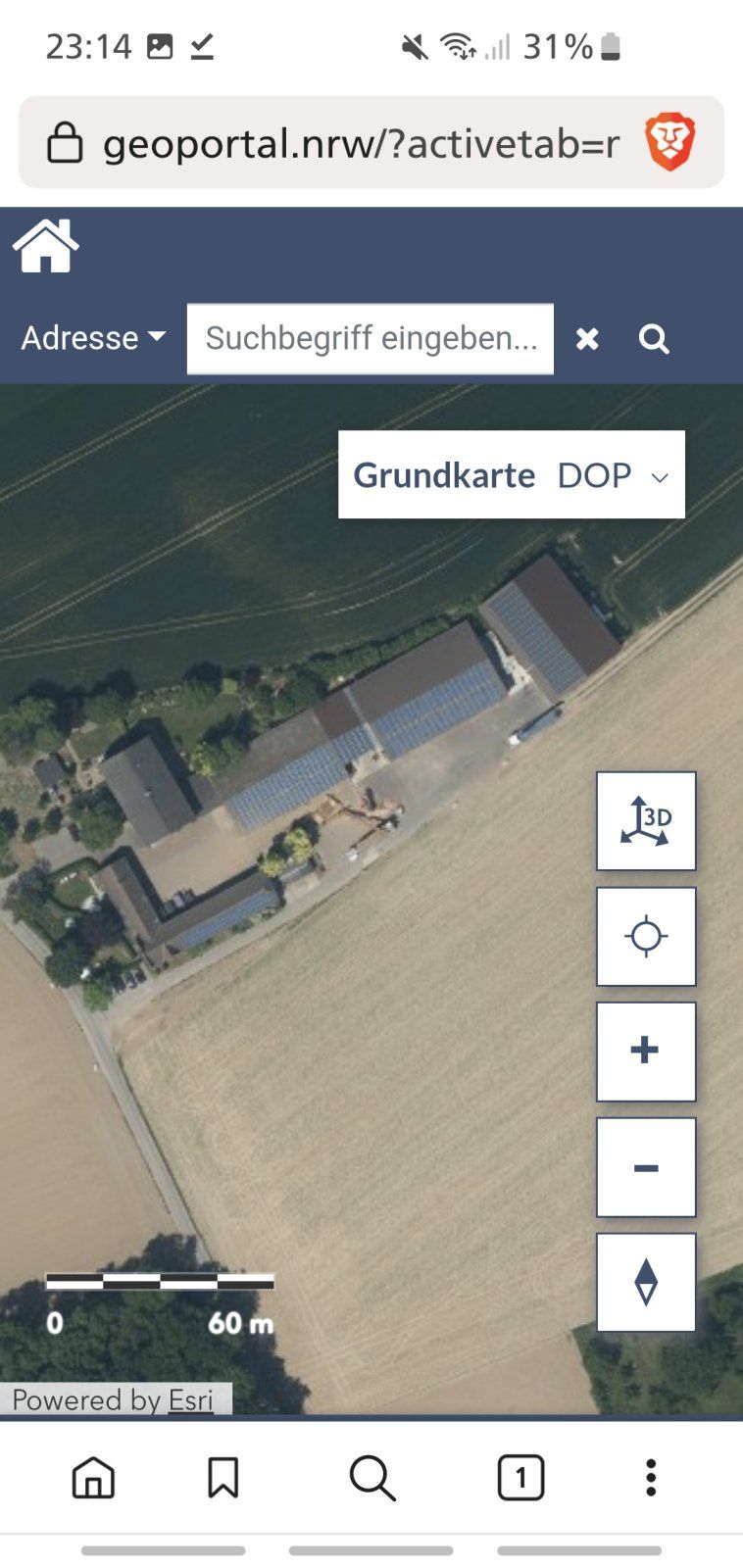
Task: Reset map orientation with compass button
Action: click(x=646, y=1282)
